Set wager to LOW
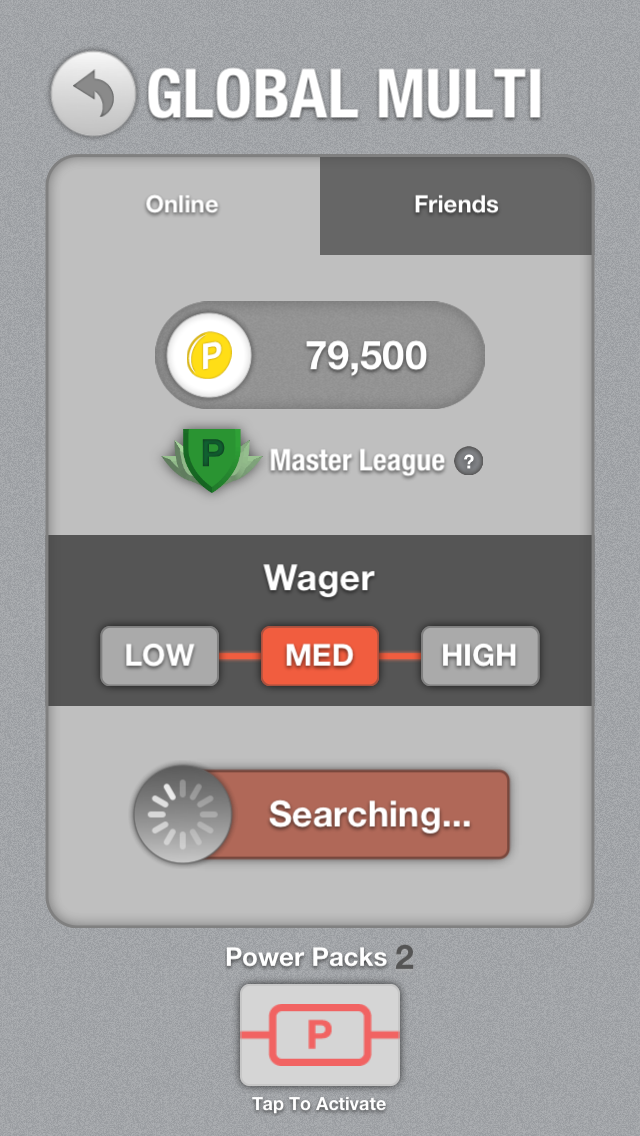This screenshot has height=1136, width=640. [x=159, y=656]
